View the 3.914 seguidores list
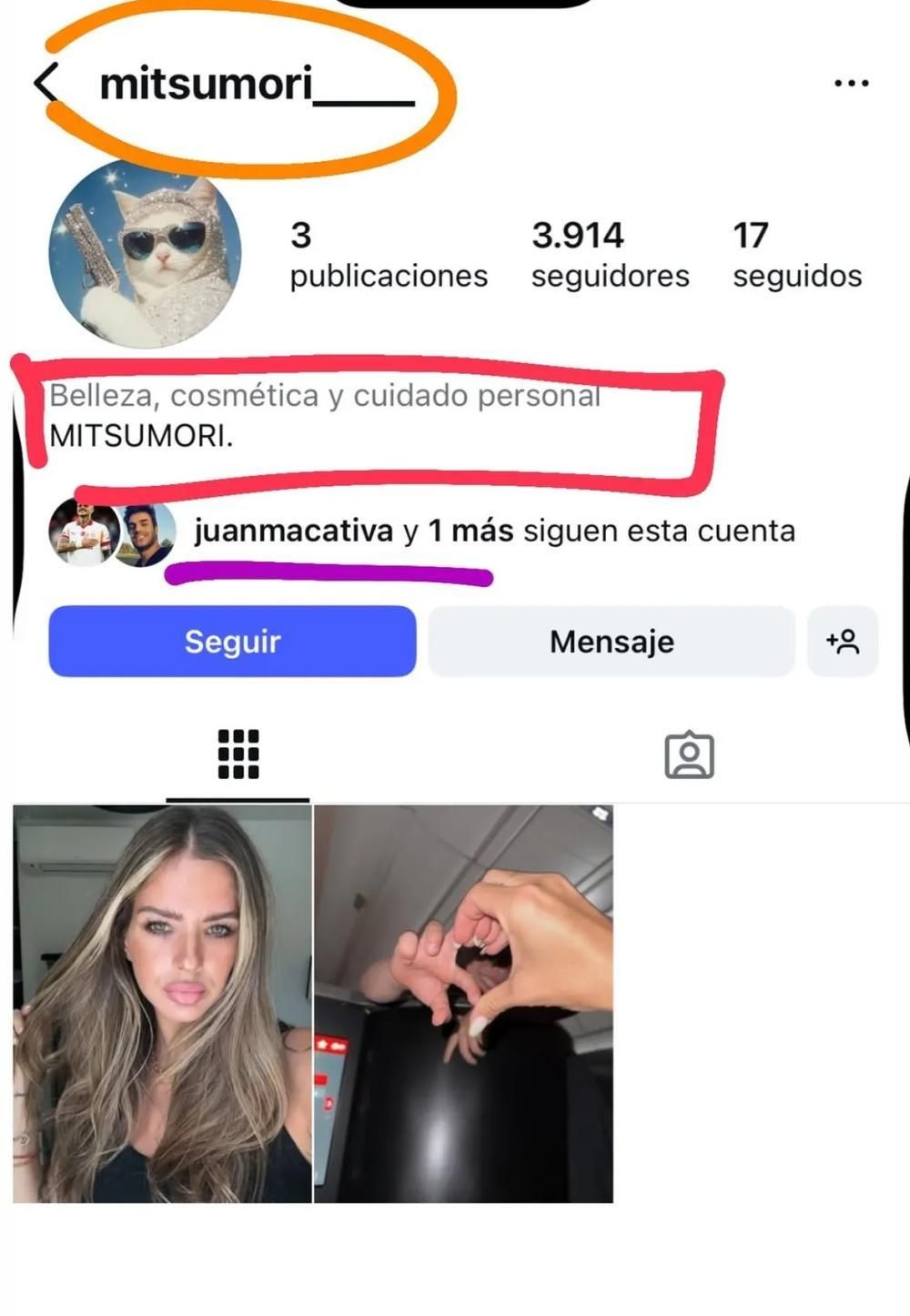Viewport: 910px width, 1316px height. (x=610, y=255)
